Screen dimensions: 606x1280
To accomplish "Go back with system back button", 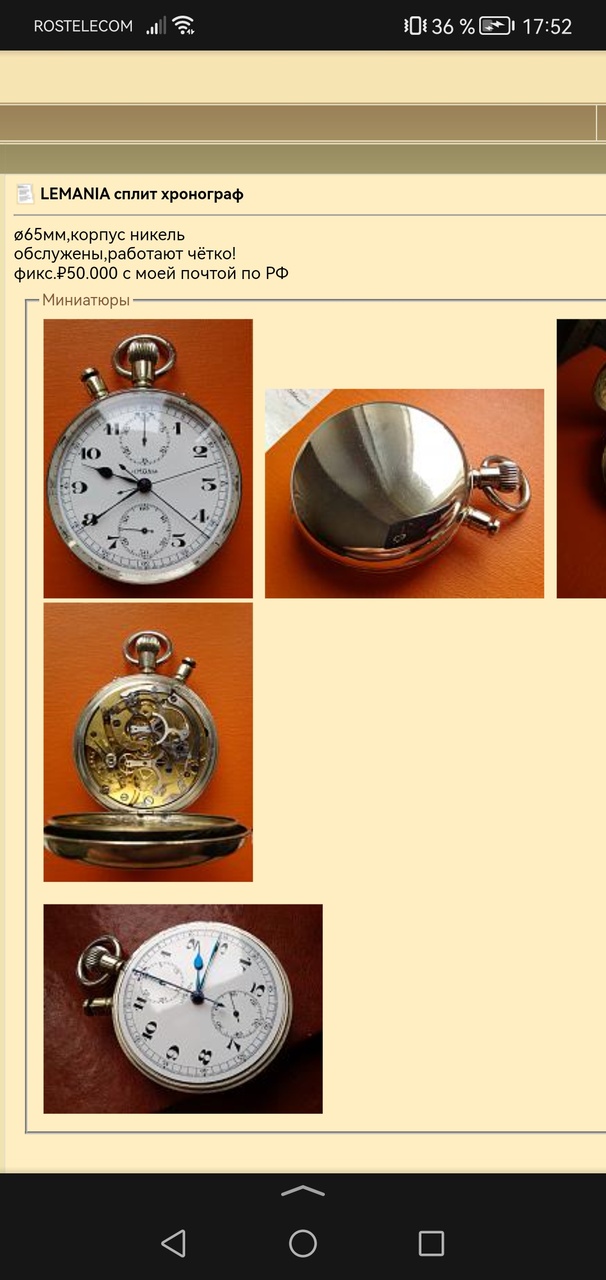I will click(x=173, y=1243).
